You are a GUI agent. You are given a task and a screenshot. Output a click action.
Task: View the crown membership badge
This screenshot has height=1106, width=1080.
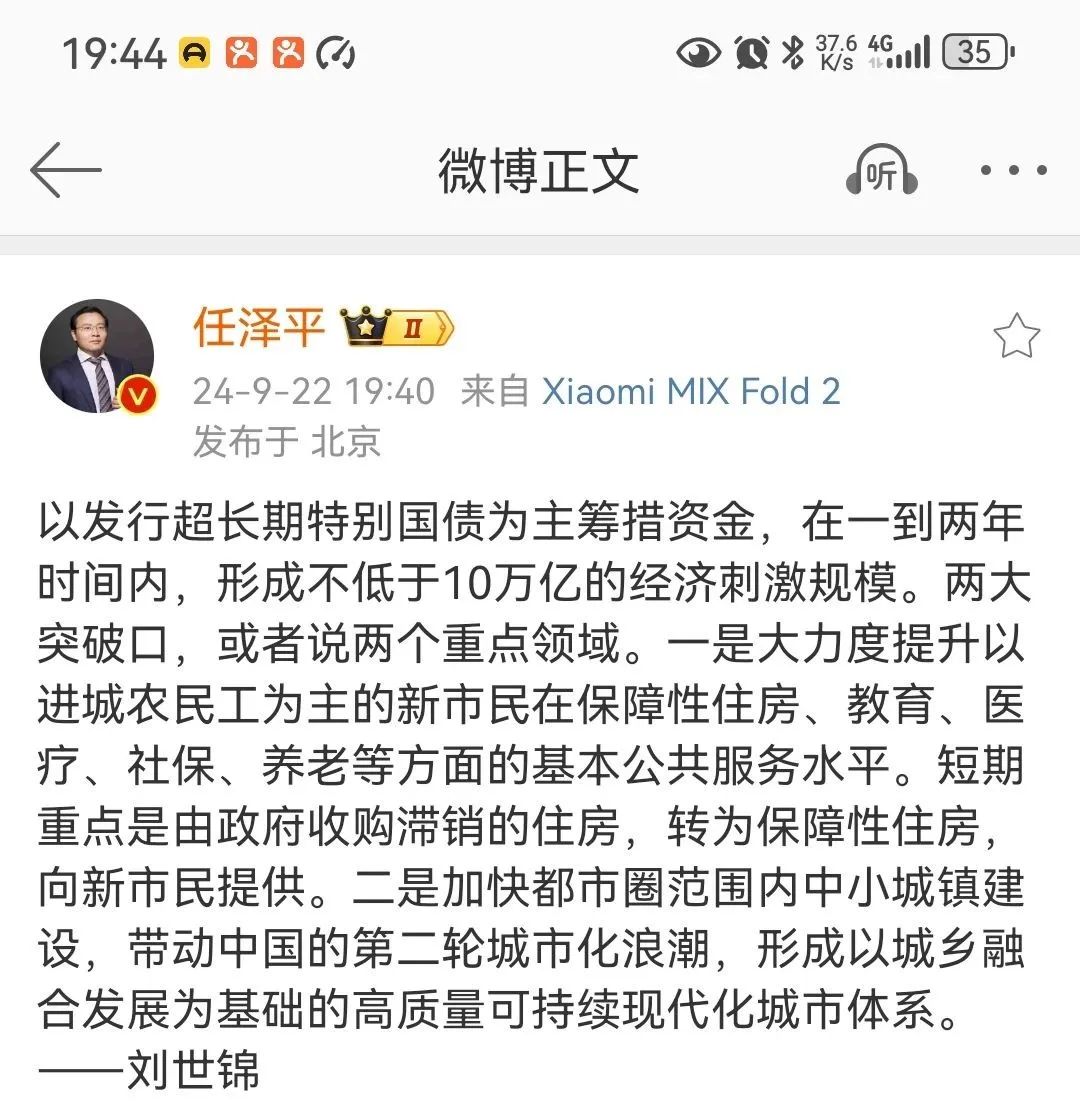[397, 327]
